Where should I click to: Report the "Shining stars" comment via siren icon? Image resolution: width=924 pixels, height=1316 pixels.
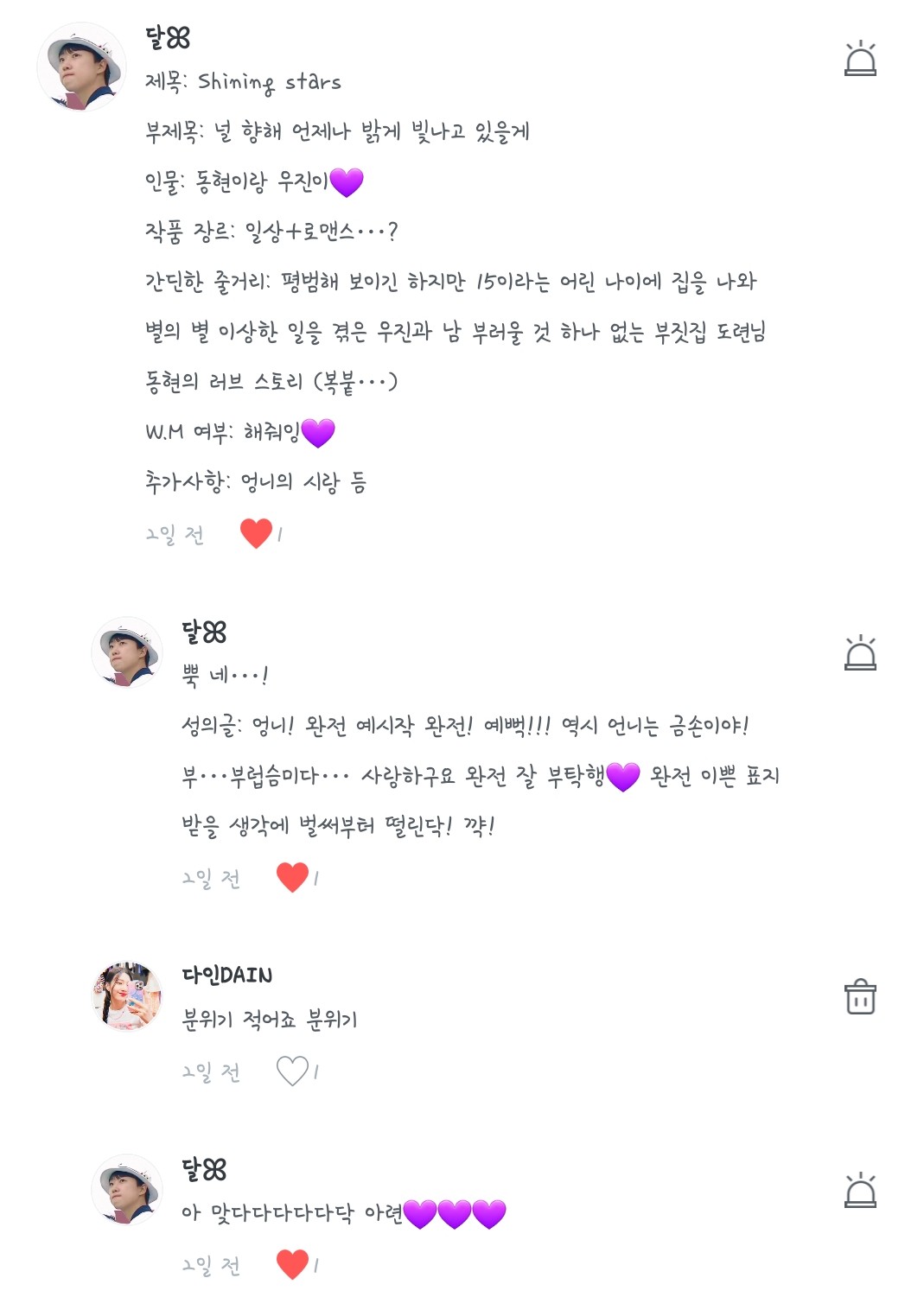[860, 59]
